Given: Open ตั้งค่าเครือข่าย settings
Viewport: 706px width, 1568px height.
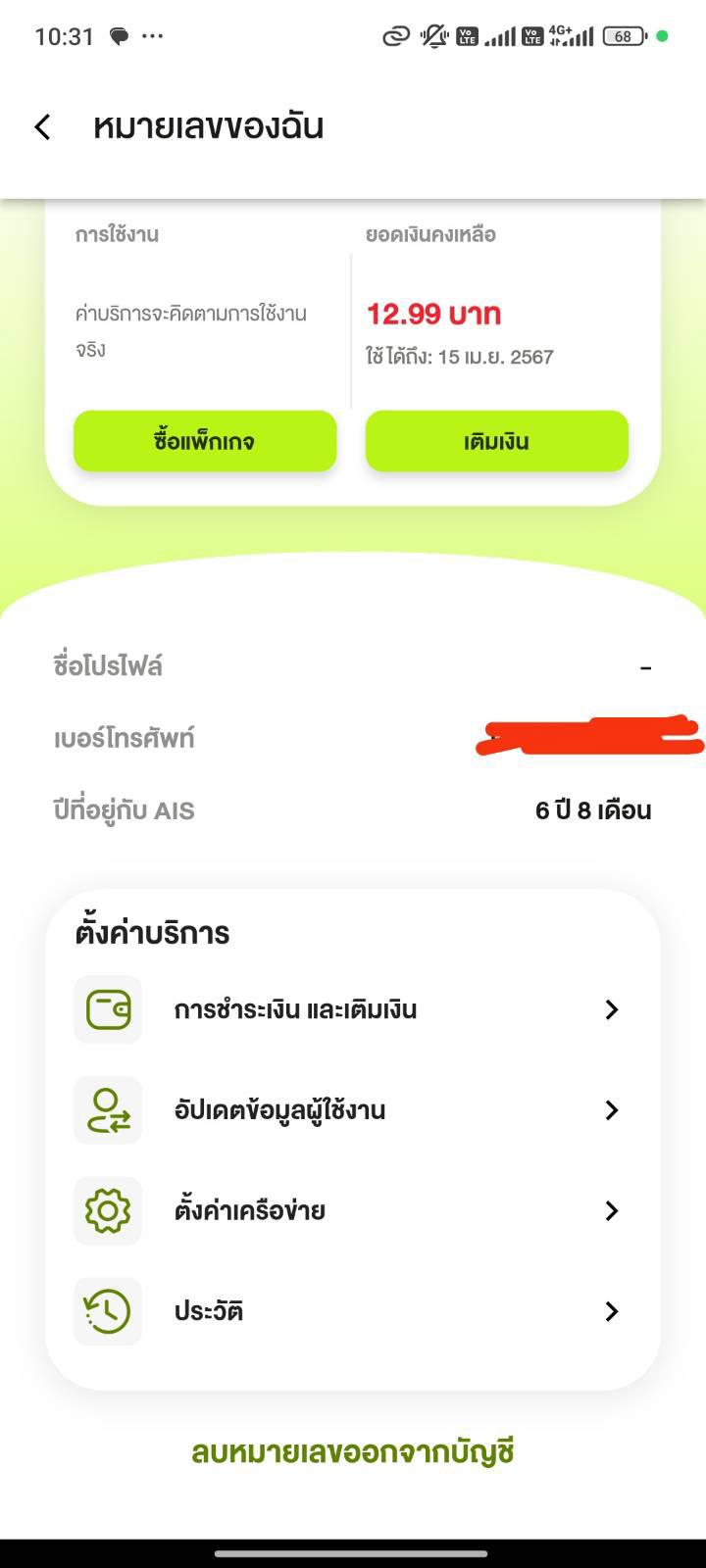Looking at the screenshot, I should (x=351, y=1211).
